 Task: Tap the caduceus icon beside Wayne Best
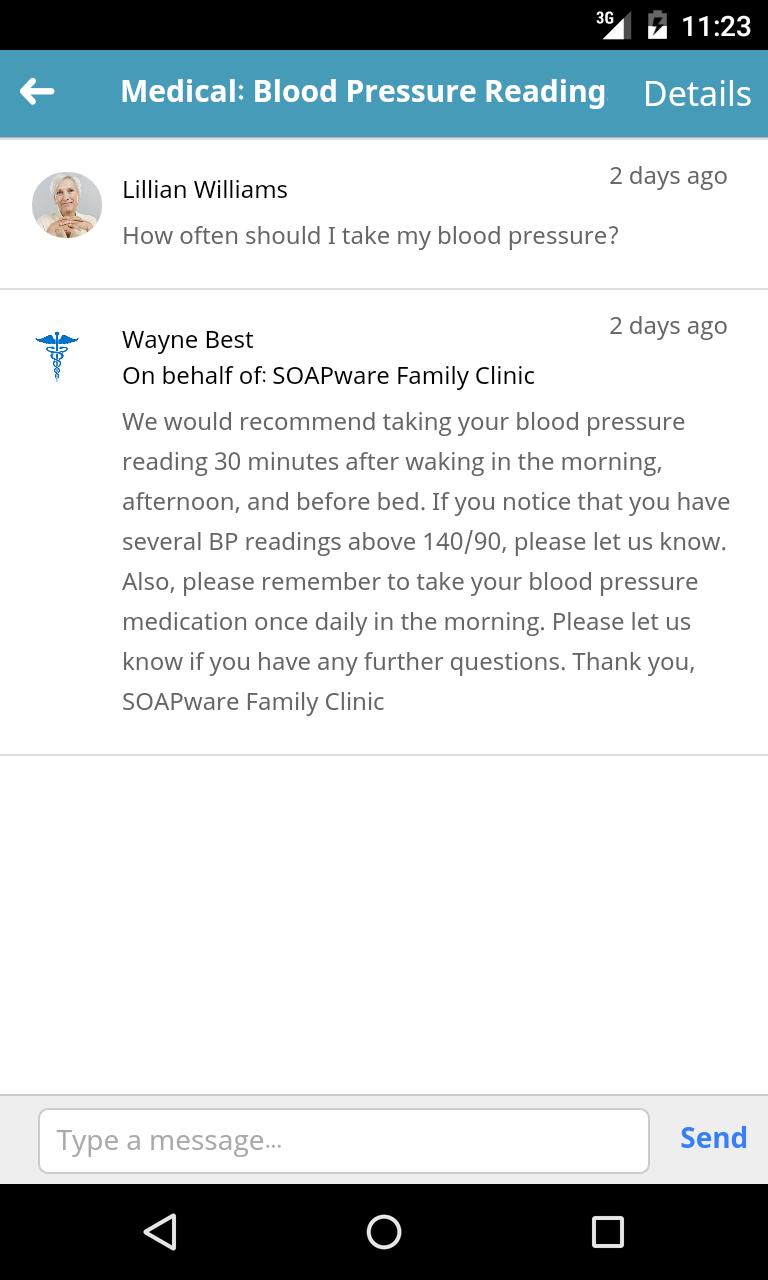click(x=55, y=354)
